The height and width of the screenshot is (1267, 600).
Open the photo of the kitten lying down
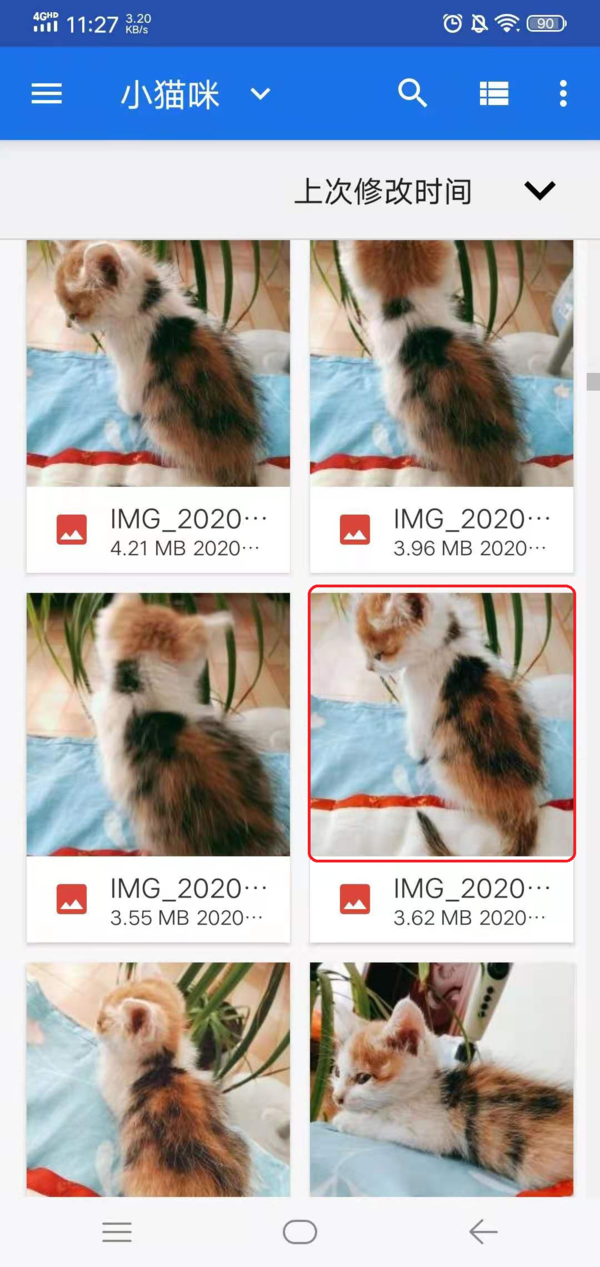pos(441,1078)
